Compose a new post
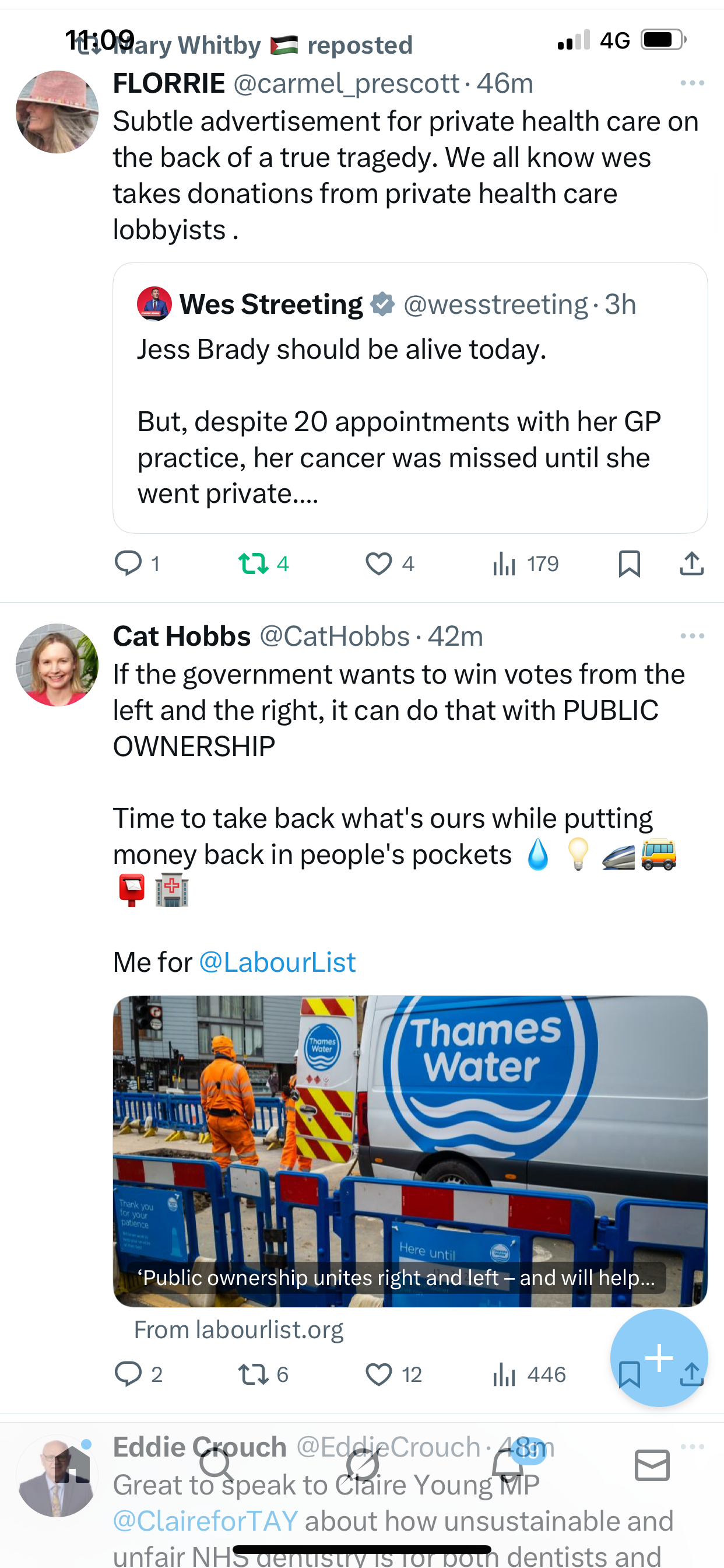724x1568 pixels. (x=659, y=1357)
